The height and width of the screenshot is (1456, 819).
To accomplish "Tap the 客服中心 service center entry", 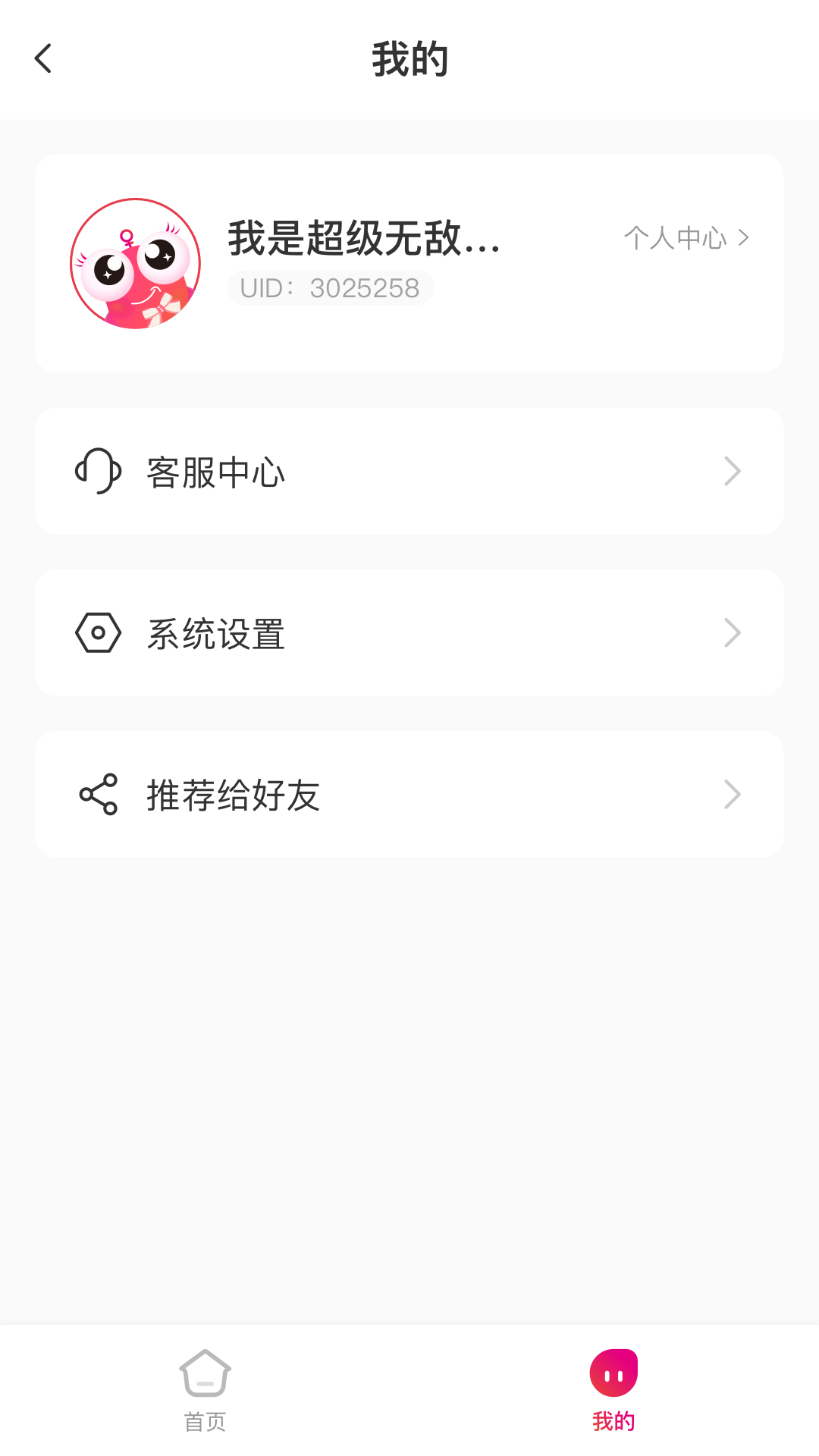I will [x=216, y=471].
